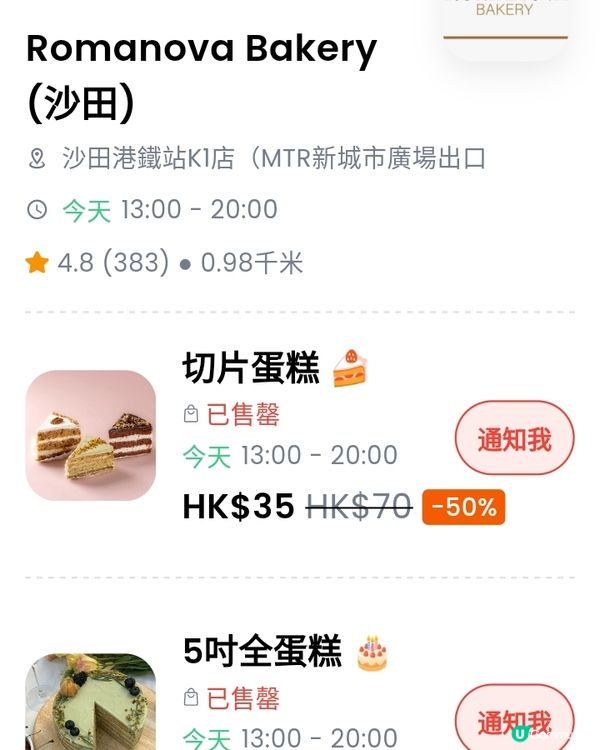Screen dimensions: 600x750
Task: Open the 5吋全蛋糕 product photo
Action: click(90, 702)
